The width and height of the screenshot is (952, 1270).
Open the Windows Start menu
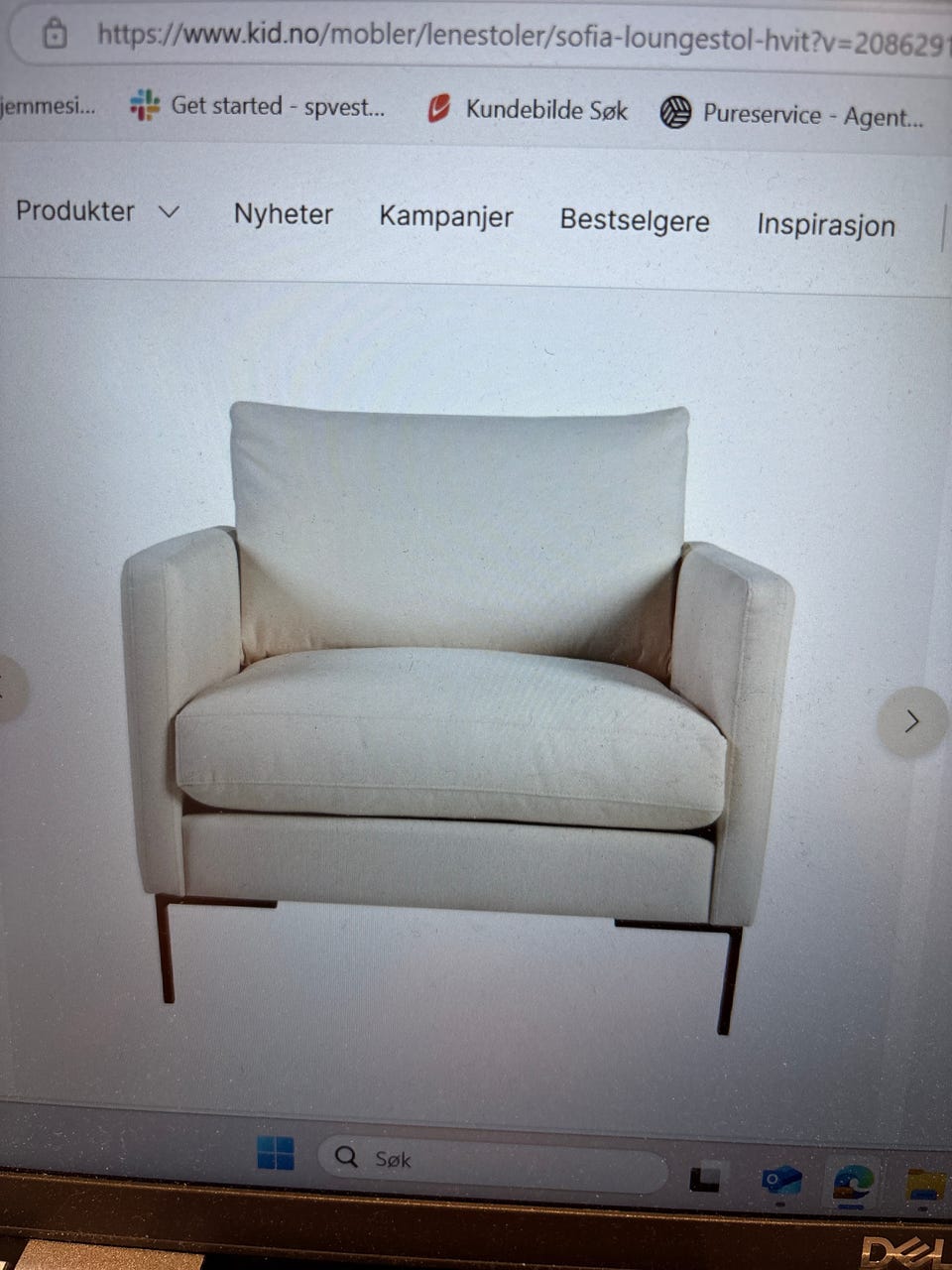pyautogui.click(x=276, y=1156)
